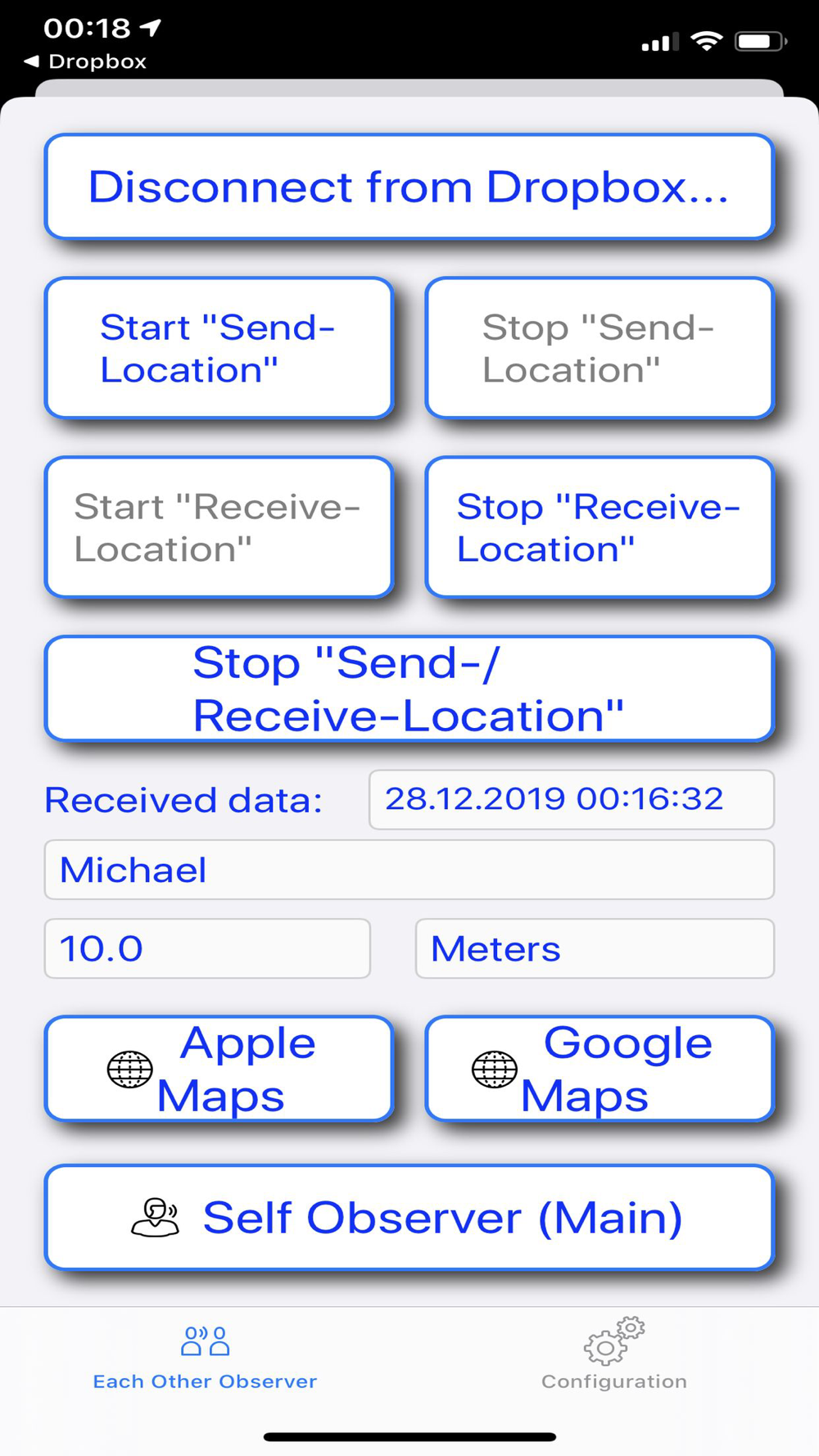Switch to the Configuration tab
Viewport: 819px width, 1456px height.
pyautogui.click(x=613, y=1354)
